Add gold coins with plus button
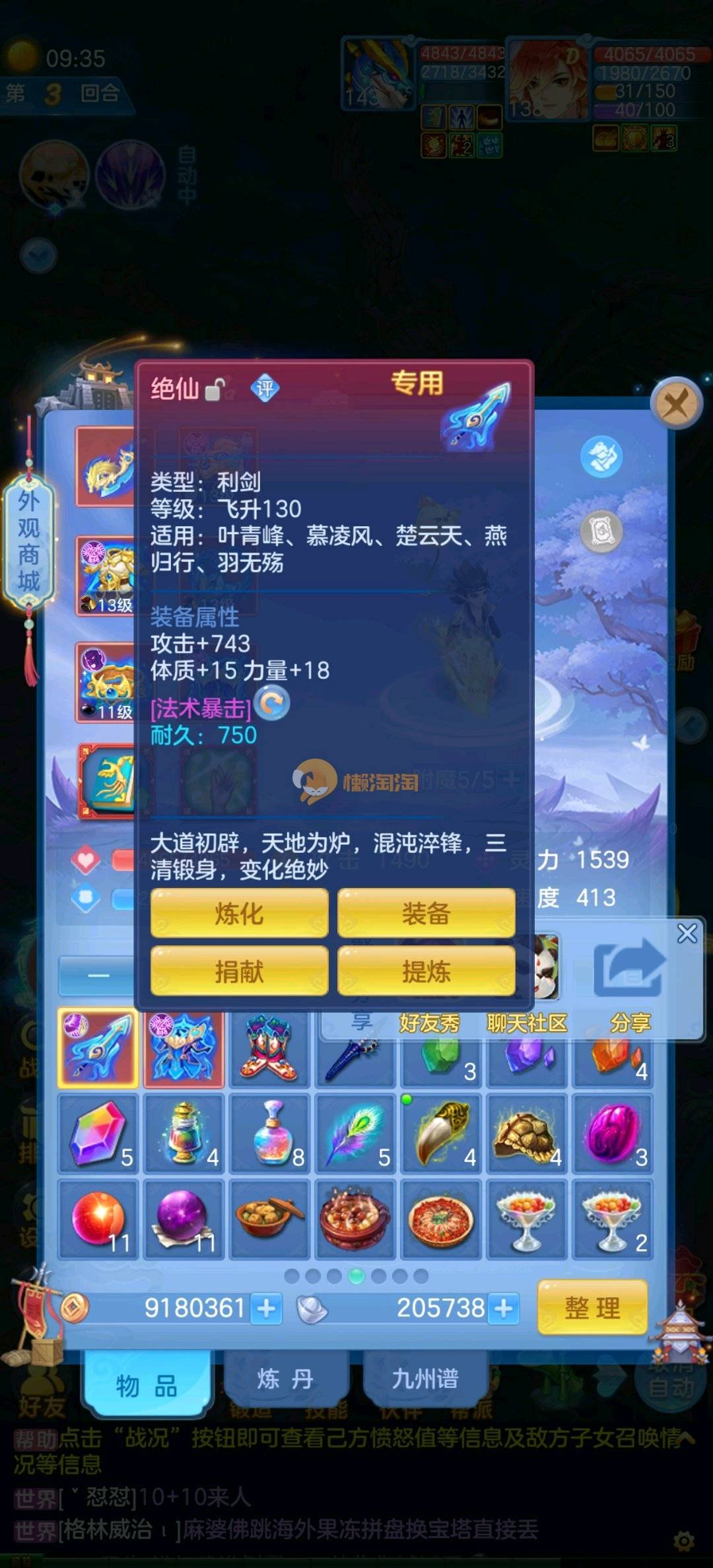The height and width of the screenshot is (1568, 713). (267, 1308)
